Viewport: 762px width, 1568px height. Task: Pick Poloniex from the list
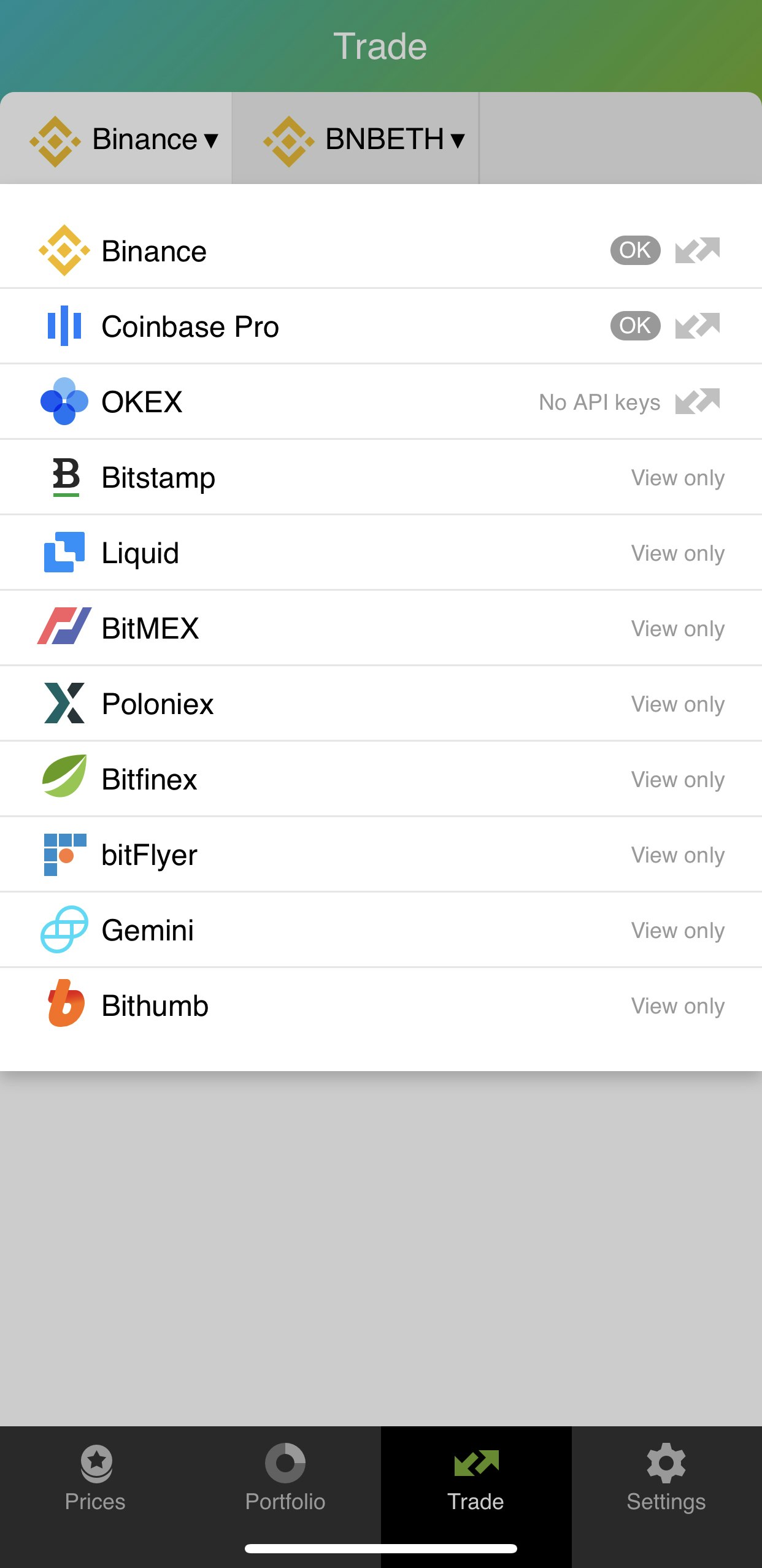click(157, 704)
